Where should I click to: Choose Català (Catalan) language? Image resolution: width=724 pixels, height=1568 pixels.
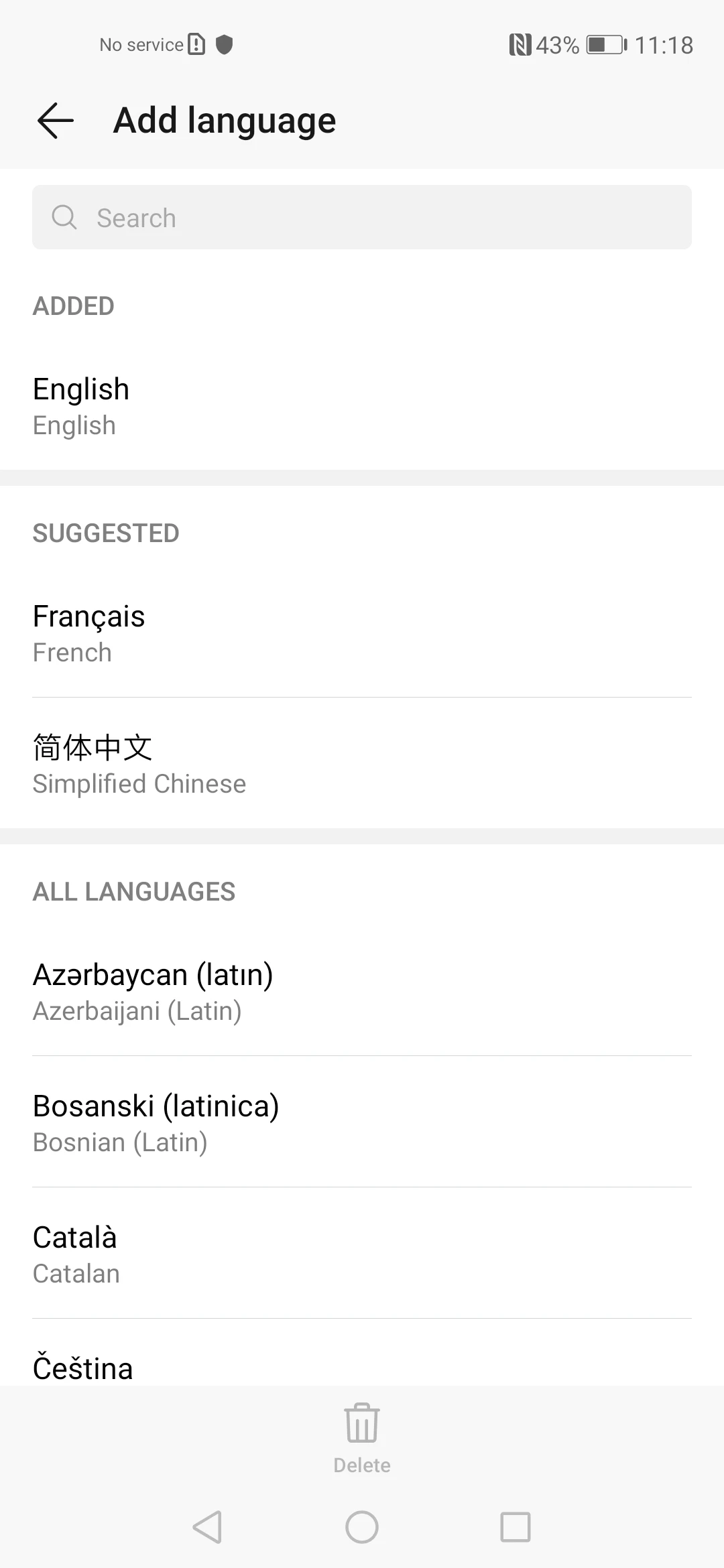(x=362, y=1254)
